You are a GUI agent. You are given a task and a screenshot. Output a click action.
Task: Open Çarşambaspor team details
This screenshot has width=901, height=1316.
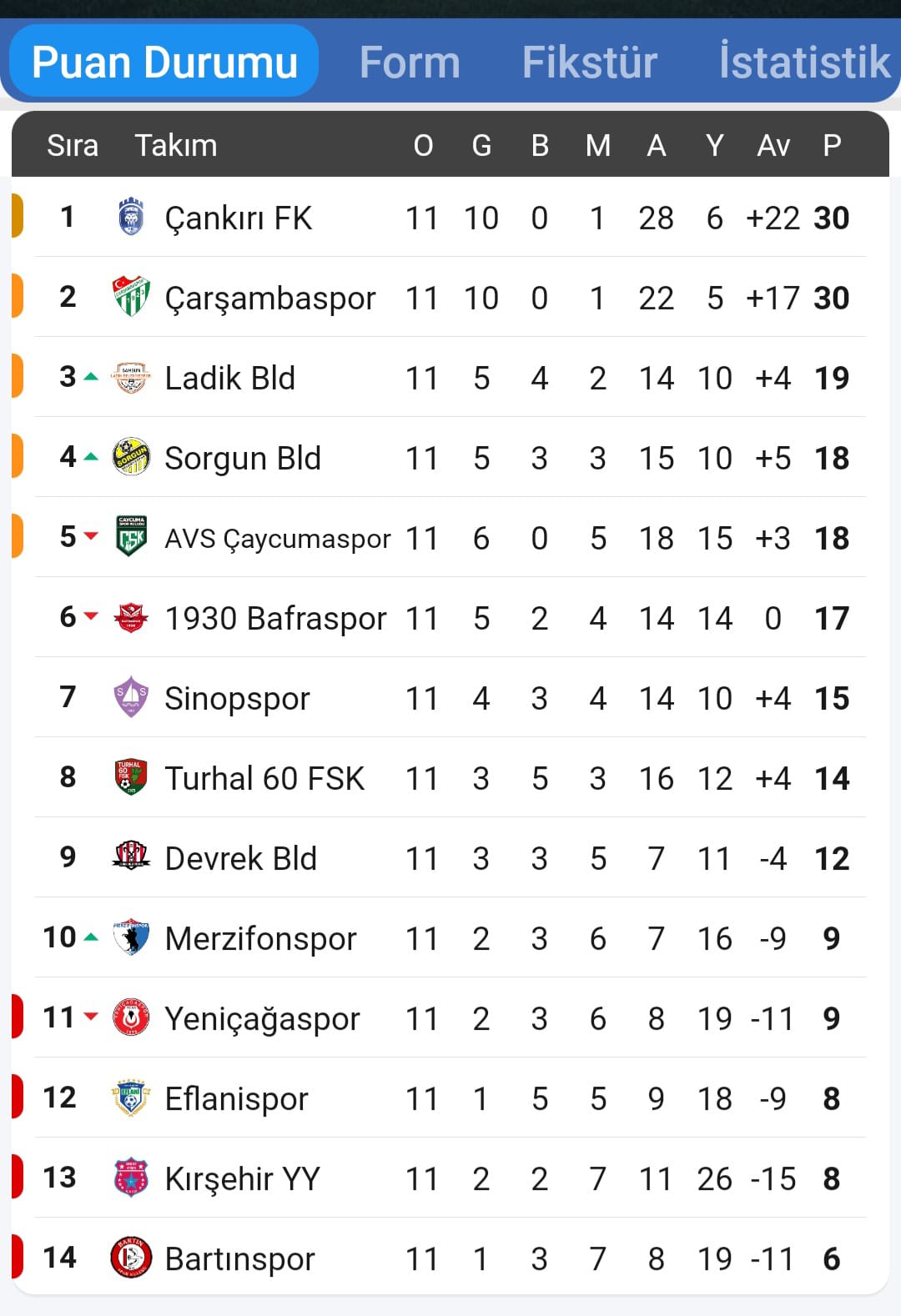[x=269, y=299]
